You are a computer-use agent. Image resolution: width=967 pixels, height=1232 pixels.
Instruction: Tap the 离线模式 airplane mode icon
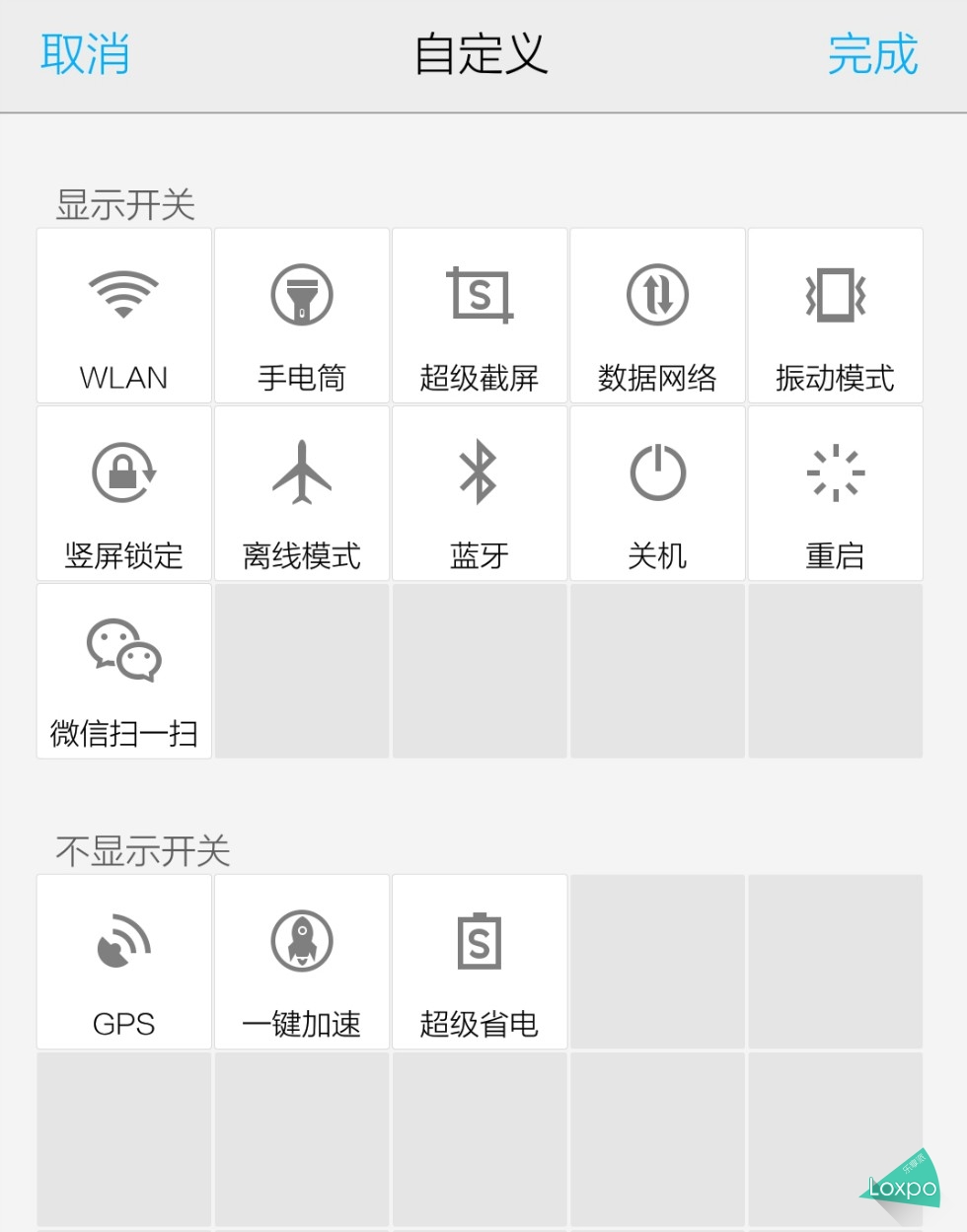[301, 472]
